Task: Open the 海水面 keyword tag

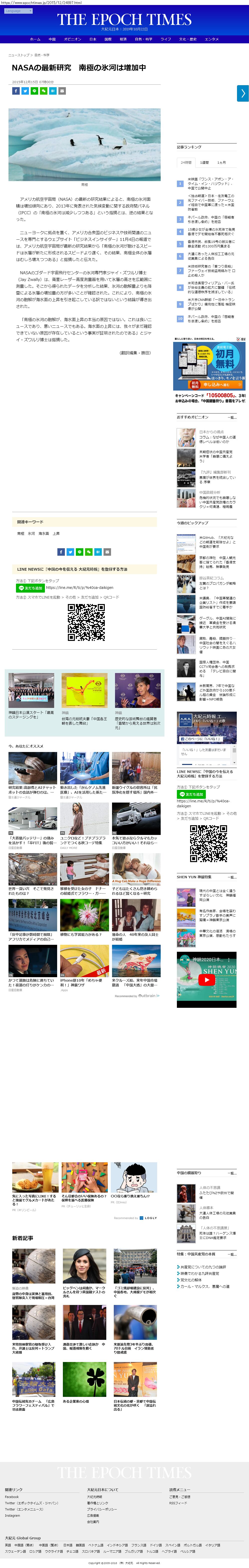Action: click(44, 533)
